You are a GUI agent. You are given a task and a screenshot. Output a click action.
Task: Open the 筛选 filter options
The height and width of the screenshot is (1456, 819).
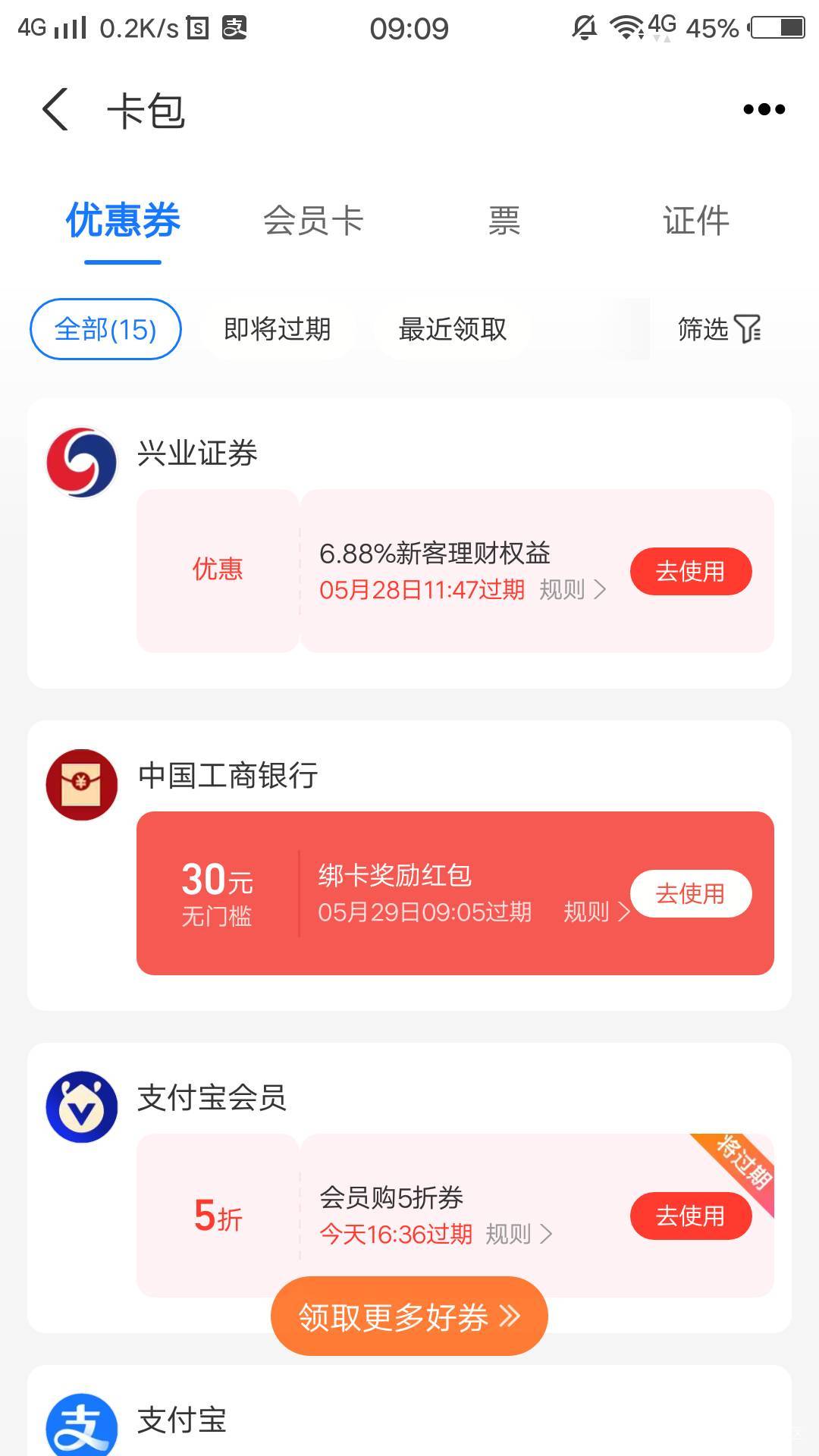719,329
